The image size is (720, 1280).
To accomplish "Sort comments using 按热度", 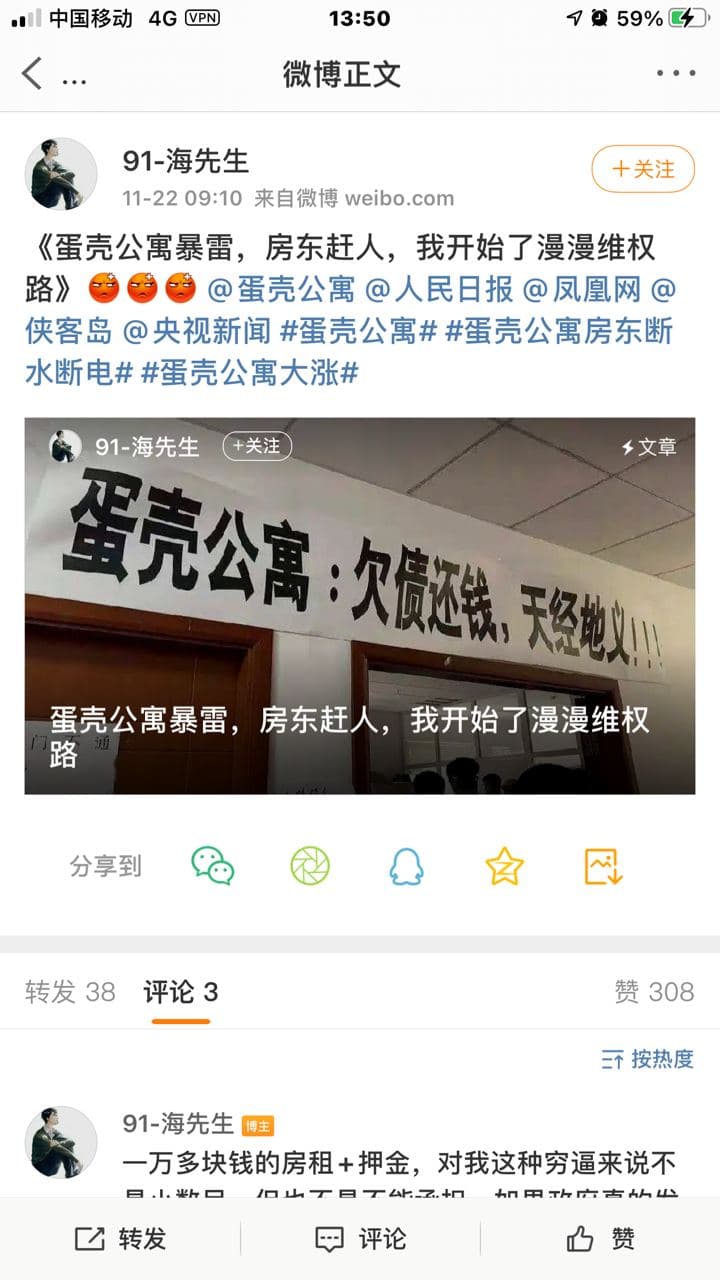I will 648,1059.
